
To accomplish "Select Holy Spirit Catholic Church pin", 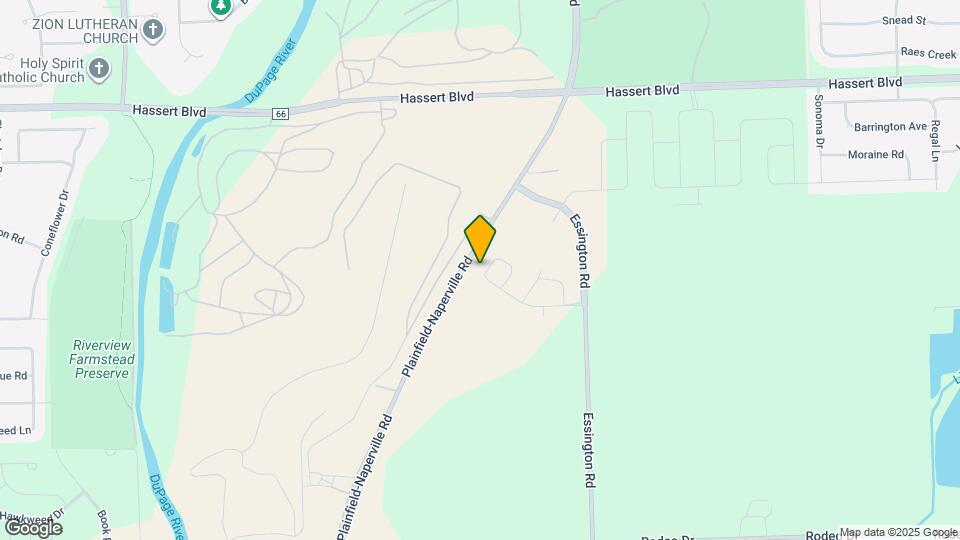I will [98, 68].
